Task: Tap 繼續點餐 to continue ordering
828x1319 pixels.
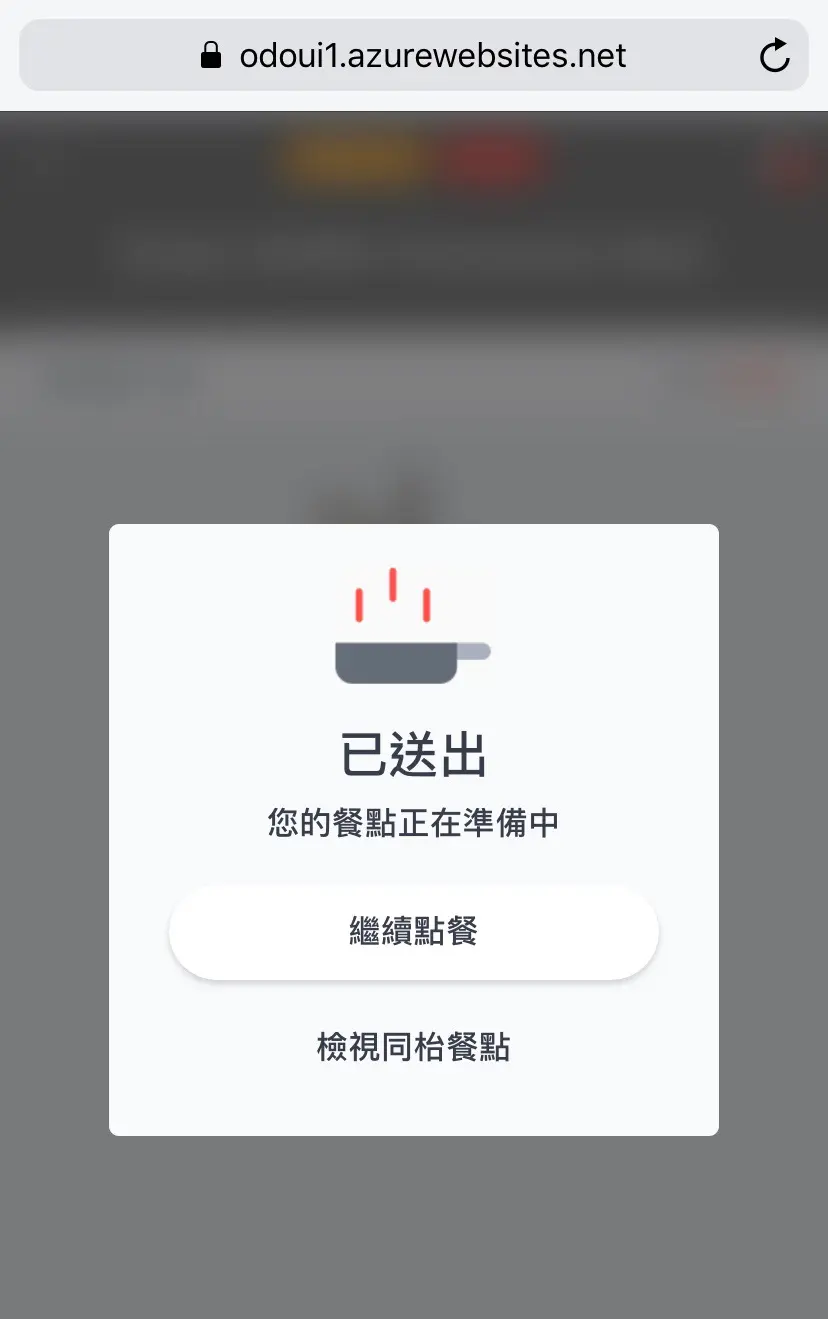Action: pyautogui.click(x=413, y=932)
